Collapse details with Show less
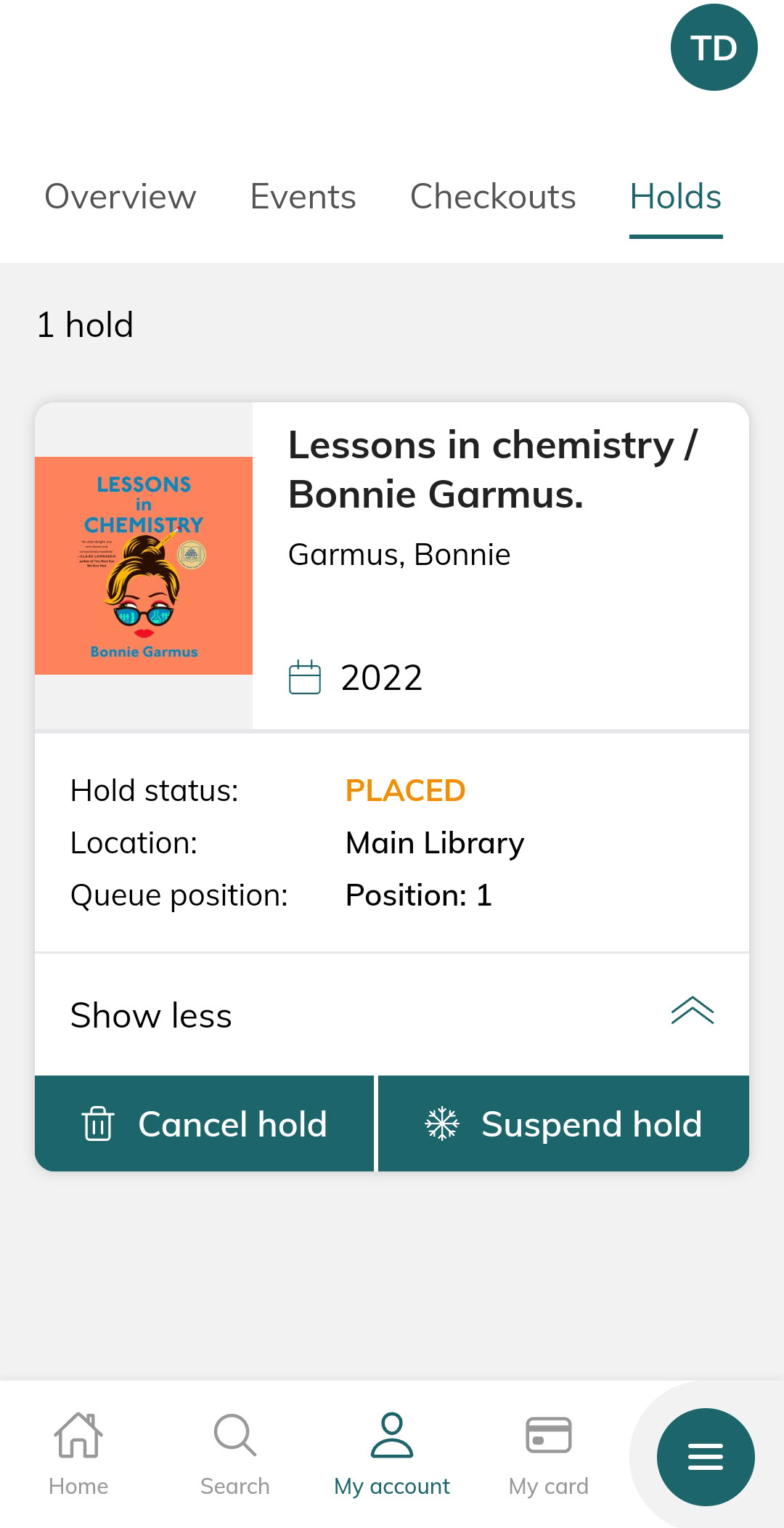This screenshot has width=784, height=1528. 392,1015
